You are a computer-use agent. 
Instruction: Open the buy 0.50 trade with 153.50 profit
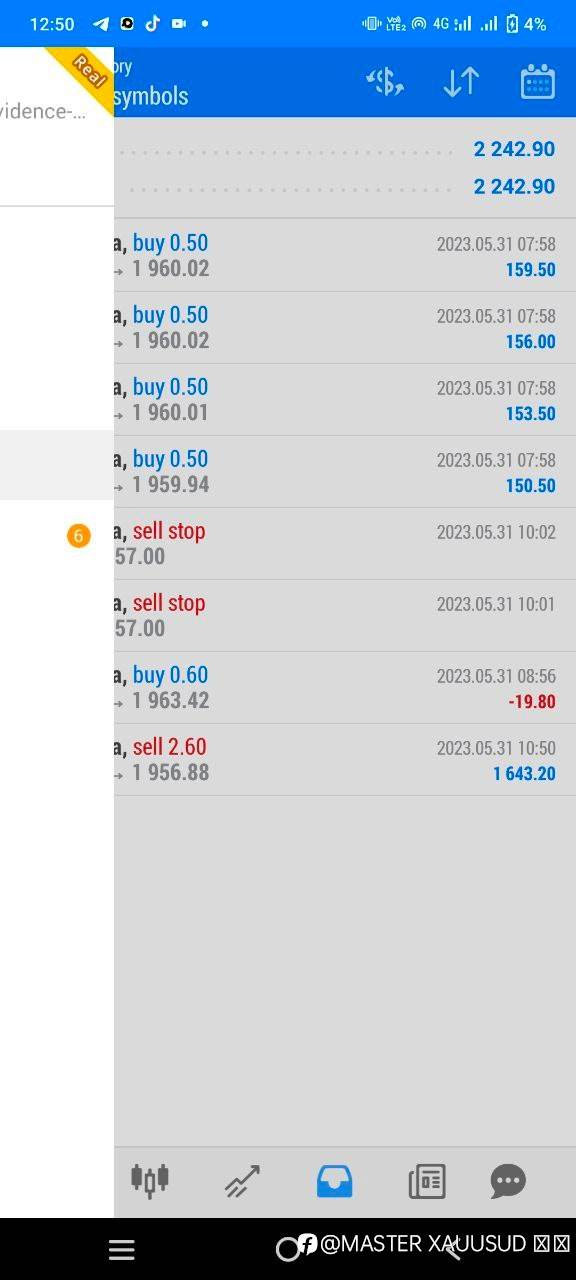click(x=345, y=400)
